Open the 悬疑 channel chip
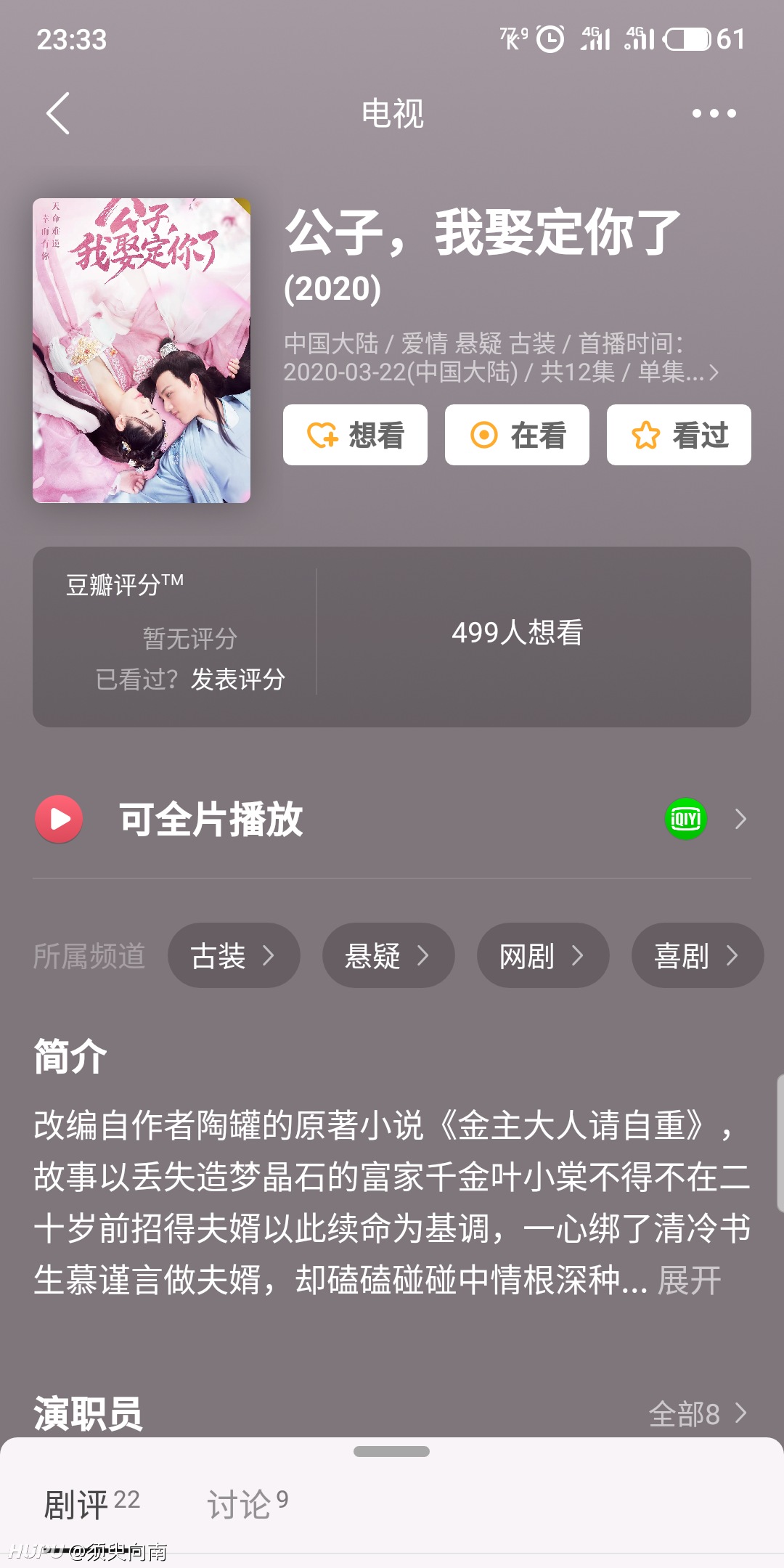Image resolution: width=784 pixels, height=1568 pixels. pos(388,955)
